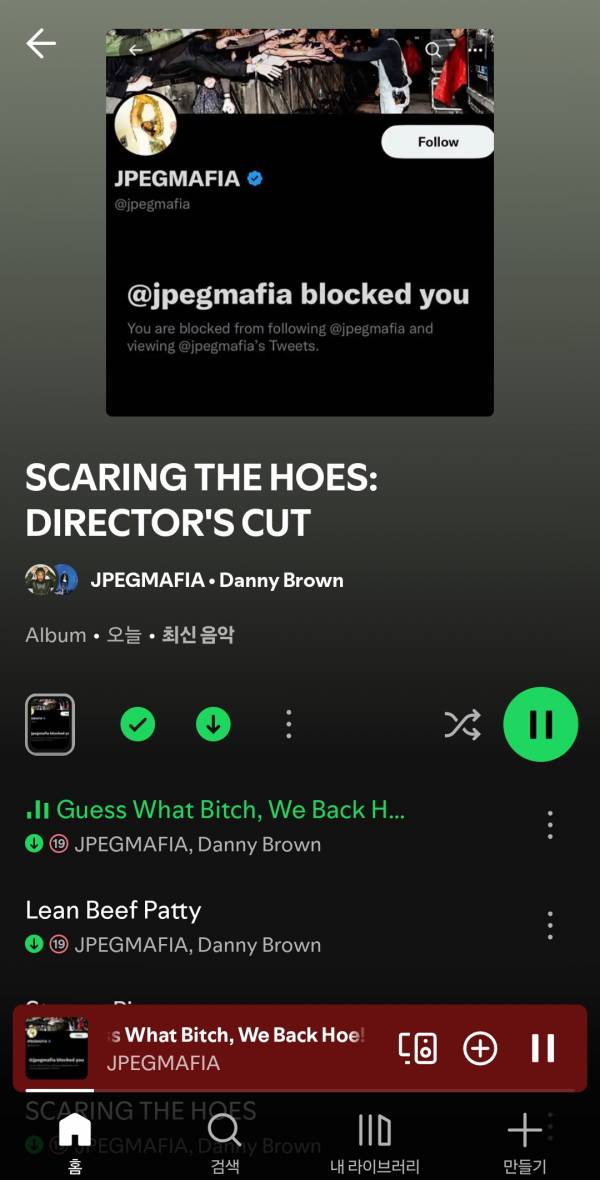Pause album with large green button
The image size is (600, 1180).
pos(541,724)
